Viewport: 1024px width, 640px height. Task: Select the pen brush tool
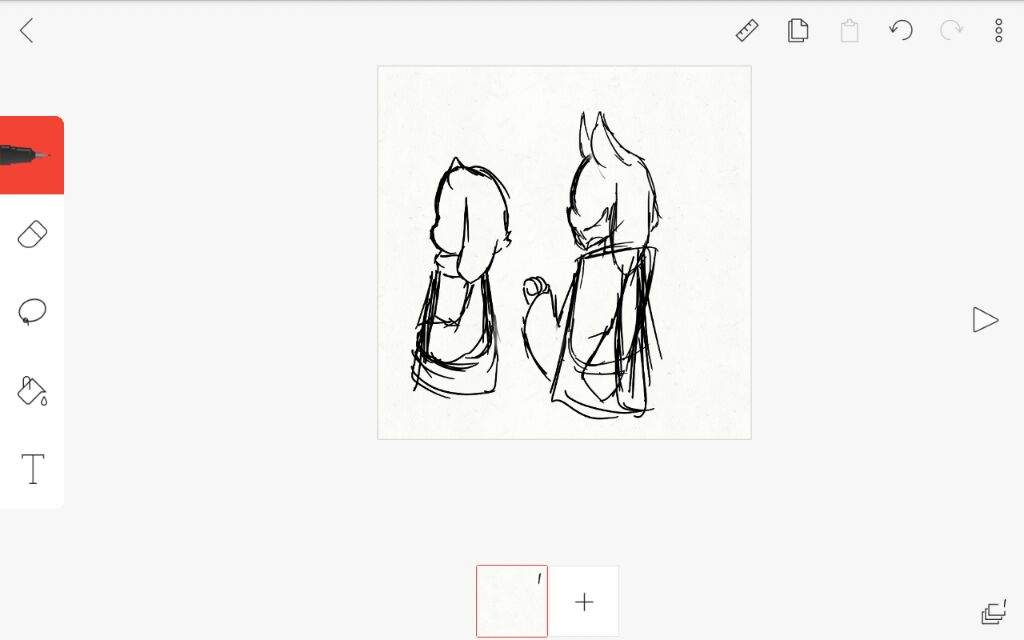tap(31, 155)
